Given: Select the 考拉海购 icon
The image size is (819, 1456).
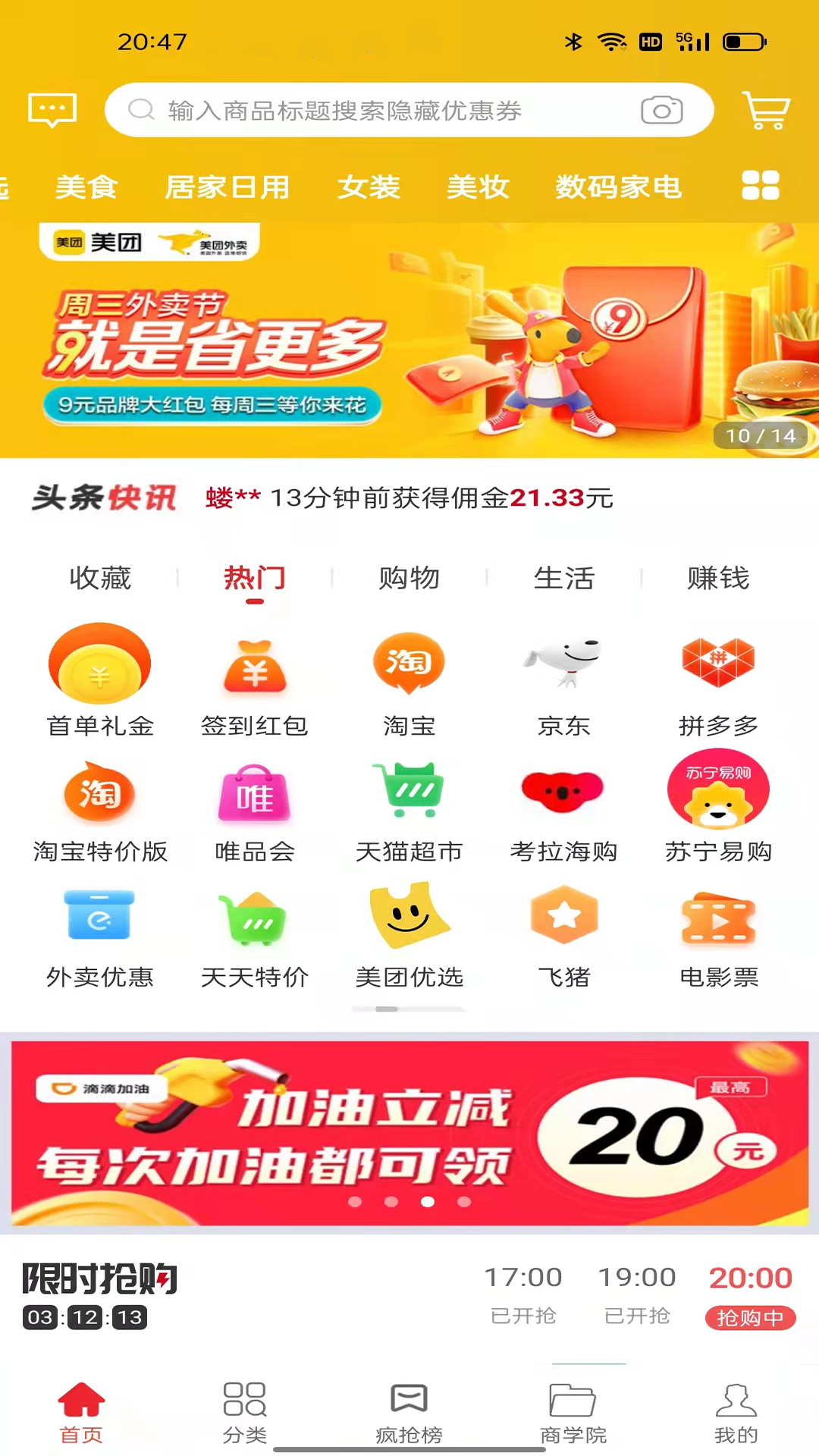Looking at the screenshot, I should (x=563, y=791).
